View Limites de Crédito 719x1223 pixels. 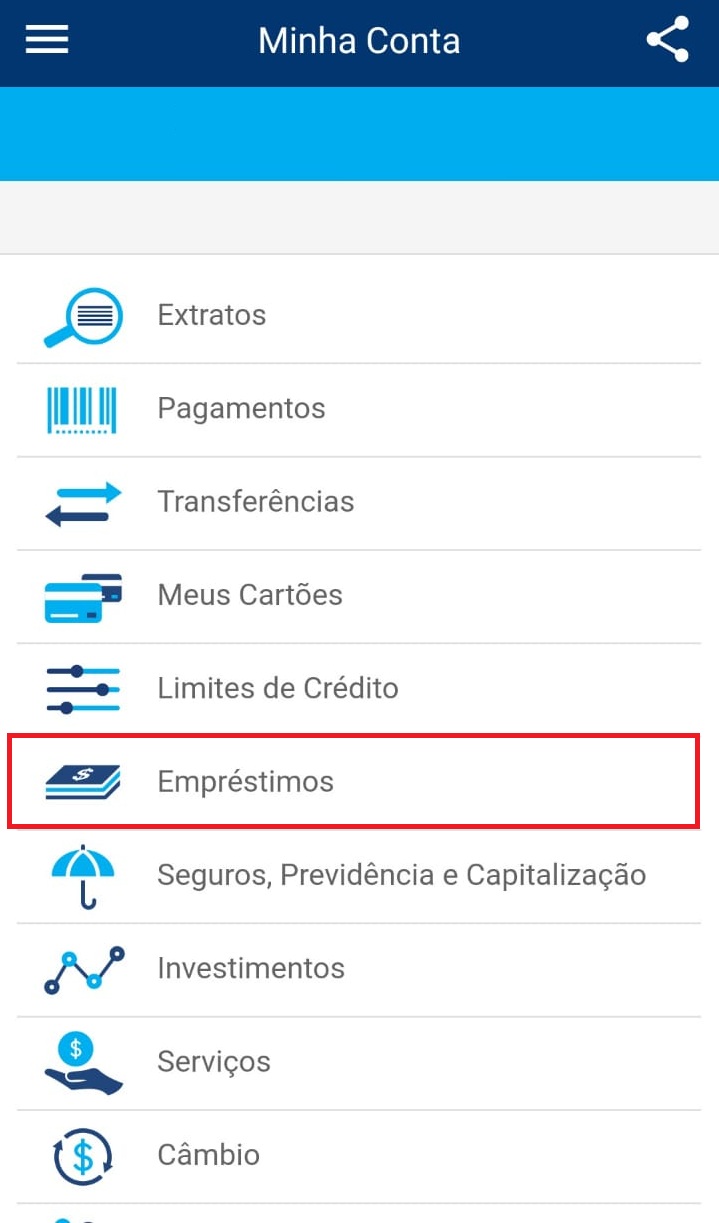359,690
